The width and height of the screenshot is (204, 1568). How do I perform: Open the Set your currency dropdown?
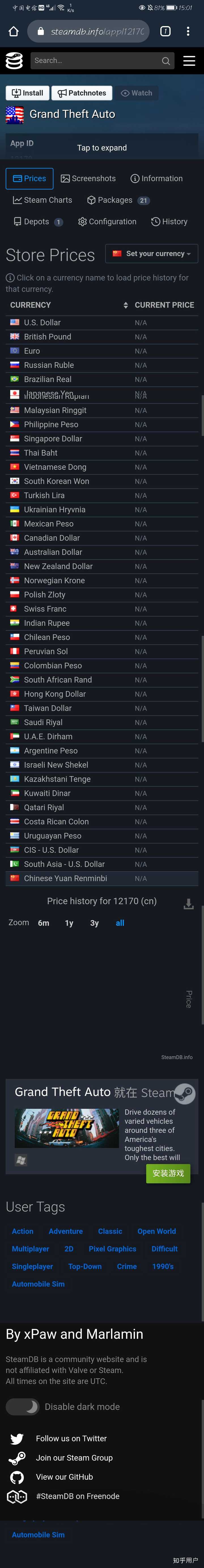(152, 254)
